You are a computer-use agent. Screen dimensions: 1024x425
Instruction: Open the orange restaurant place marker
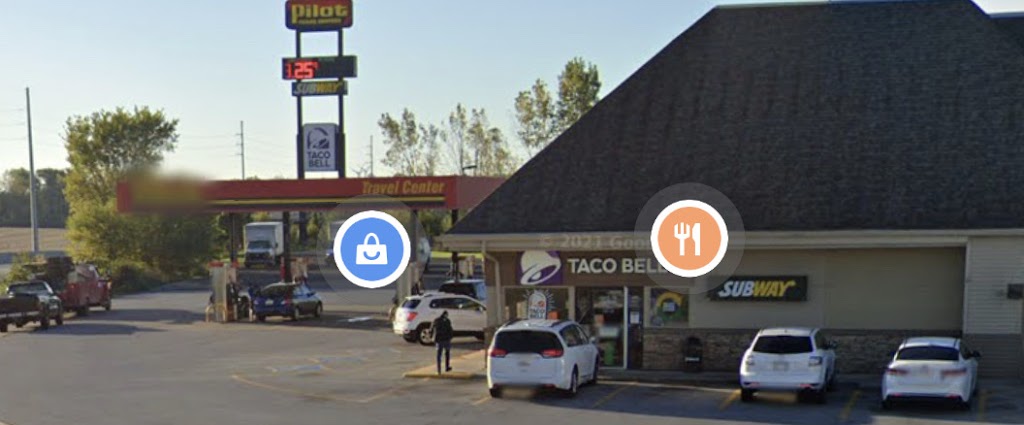click(688, 238)
